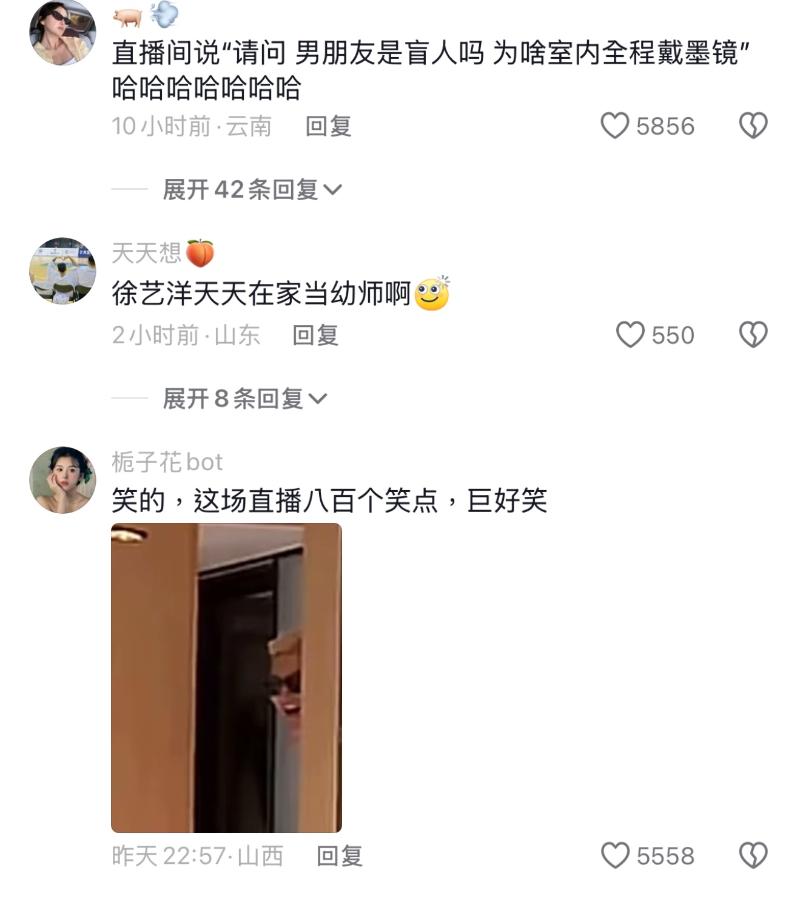Like the comment with 5856 likes
This screenshot has height=899, width=800.
click(x=615, y=126)
